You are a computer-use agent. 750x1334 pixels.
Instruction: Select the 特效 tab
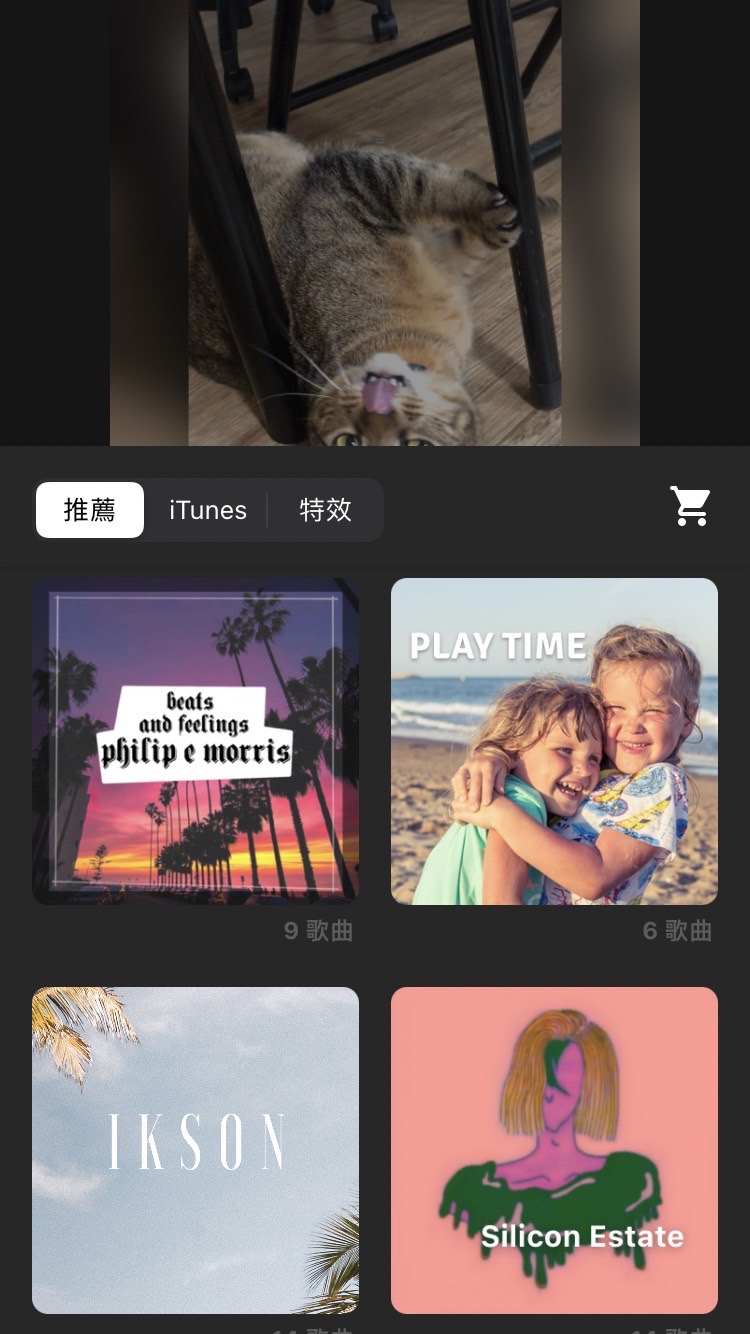pyautogui.click(x=325, y=510)
